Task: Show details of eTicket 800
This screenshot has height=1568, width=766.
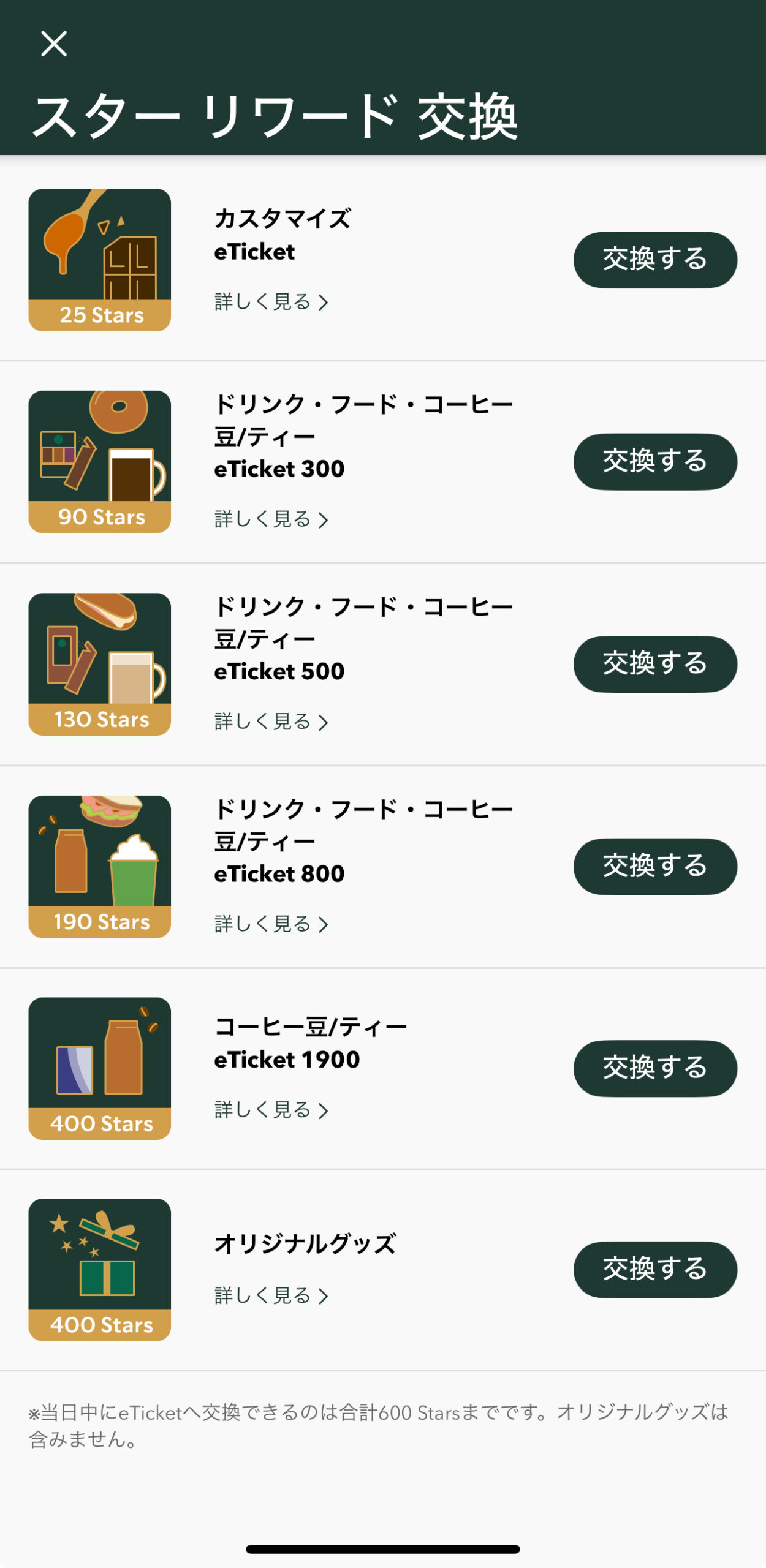Action: 271,924
